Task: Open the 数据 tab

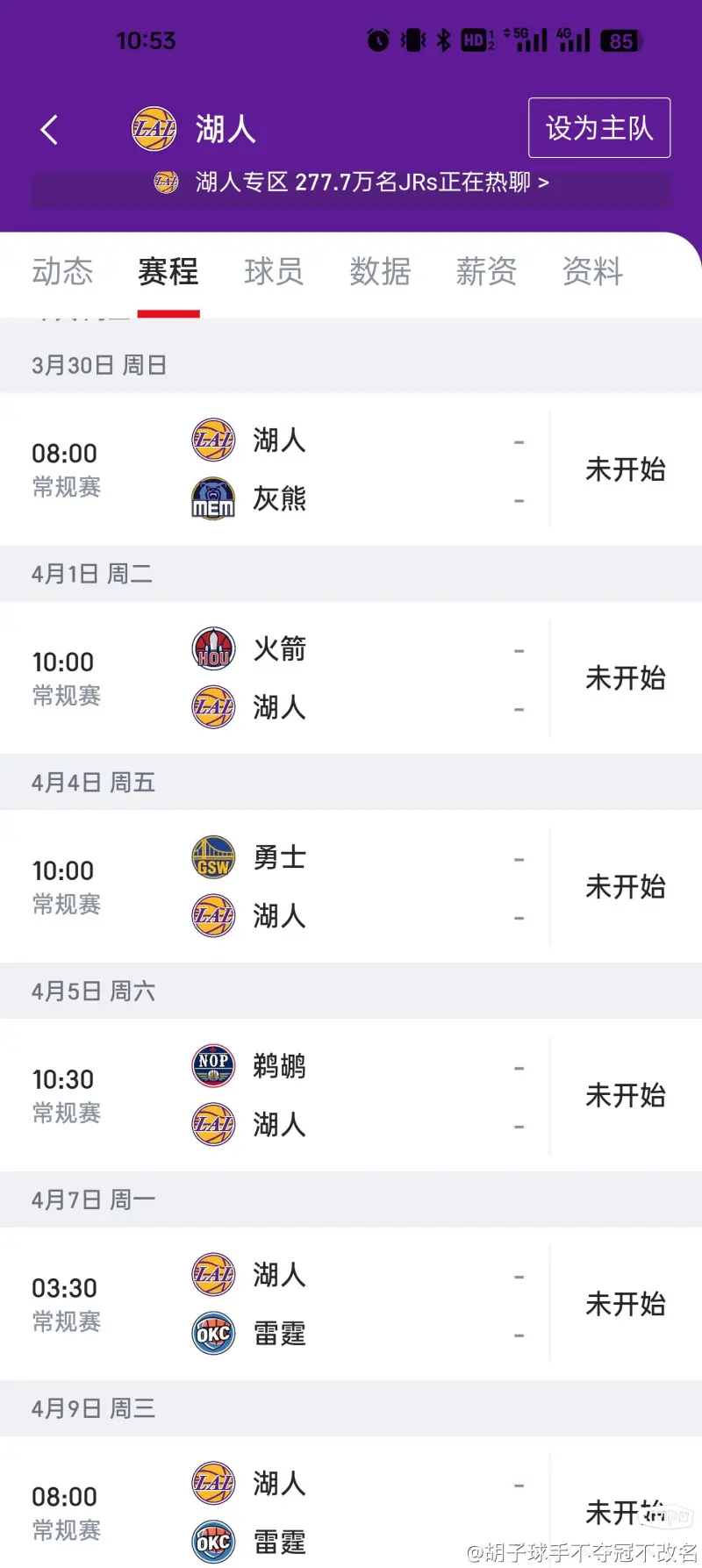Action: [x=380, y=271]
